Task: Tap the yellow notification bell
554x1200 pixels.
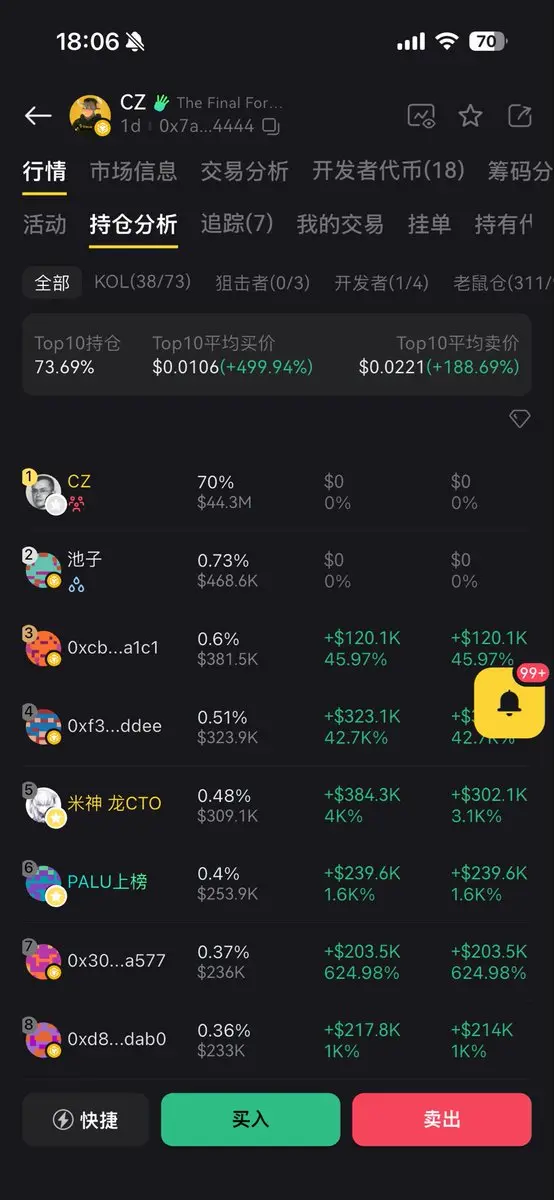Action: click(x=509, y=701)
